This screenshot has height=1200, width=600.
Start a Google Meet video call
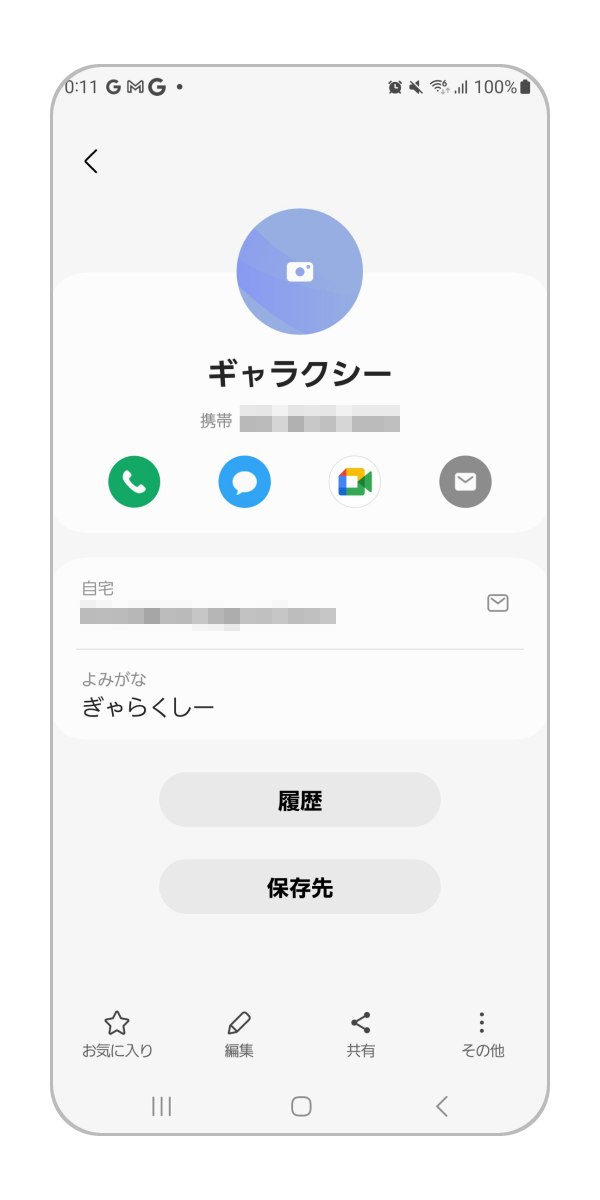[355, 482]
